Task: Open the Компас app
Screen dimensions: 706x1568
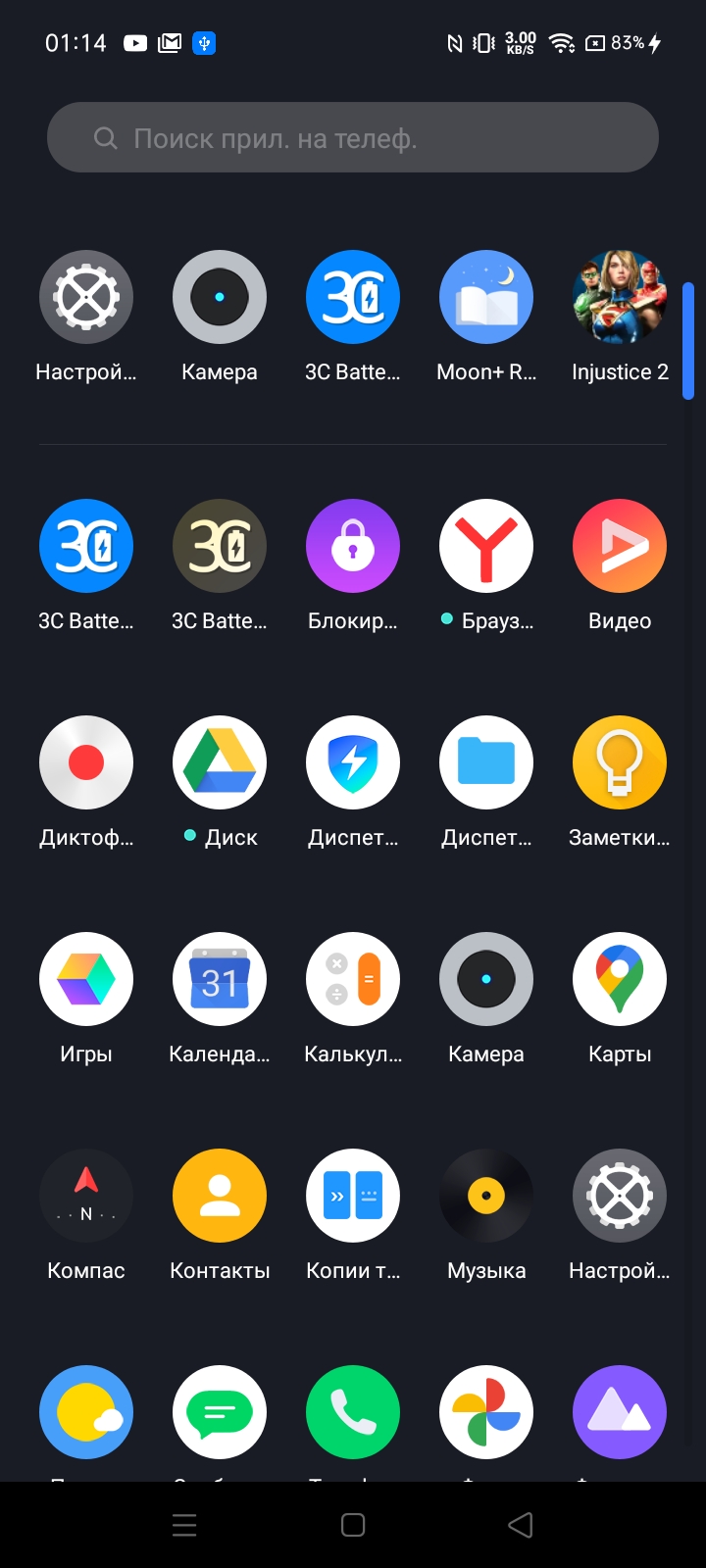Action: [86, 1196]
